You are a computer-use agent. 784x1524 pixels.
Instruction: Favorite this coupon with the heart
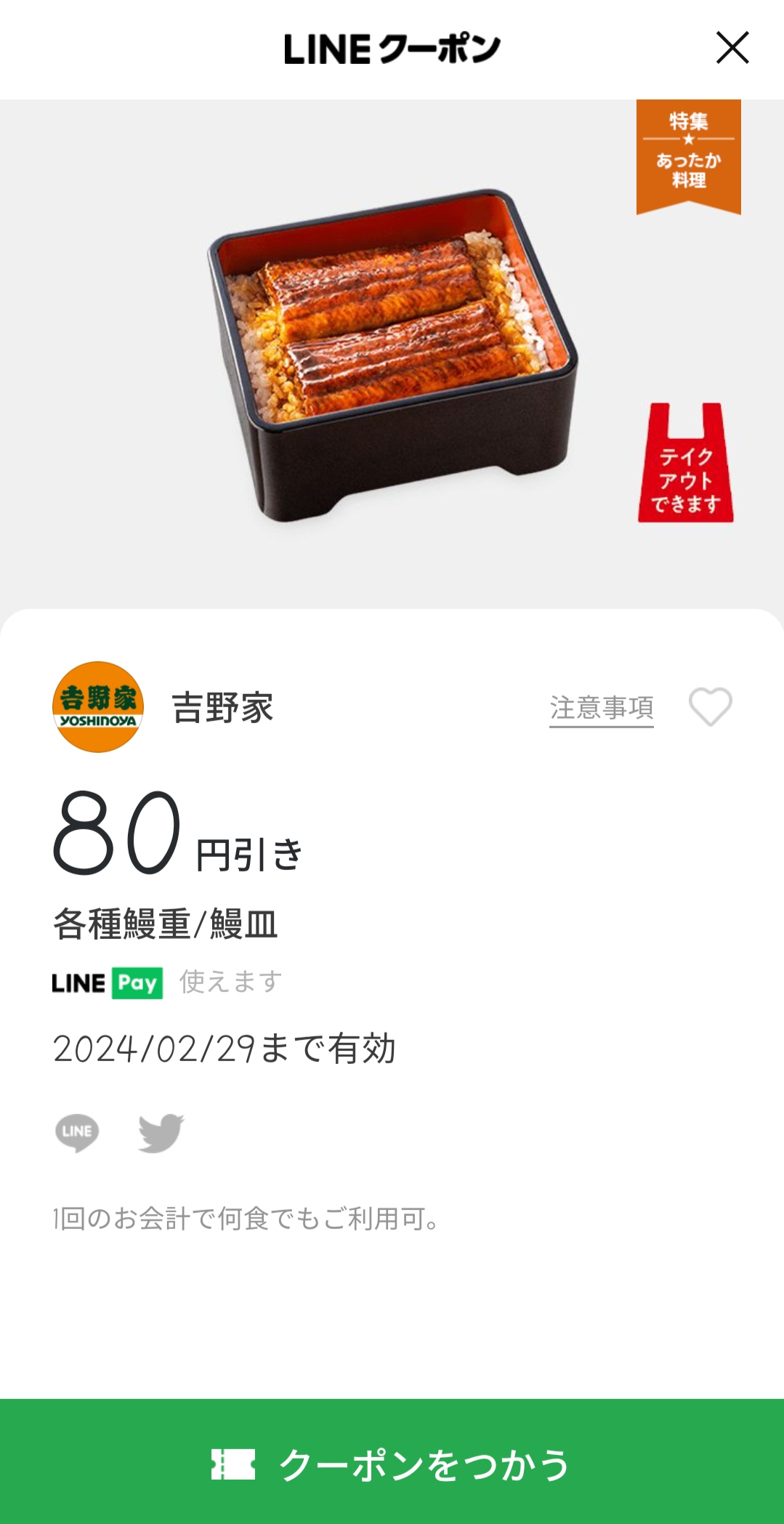(710, 706)
